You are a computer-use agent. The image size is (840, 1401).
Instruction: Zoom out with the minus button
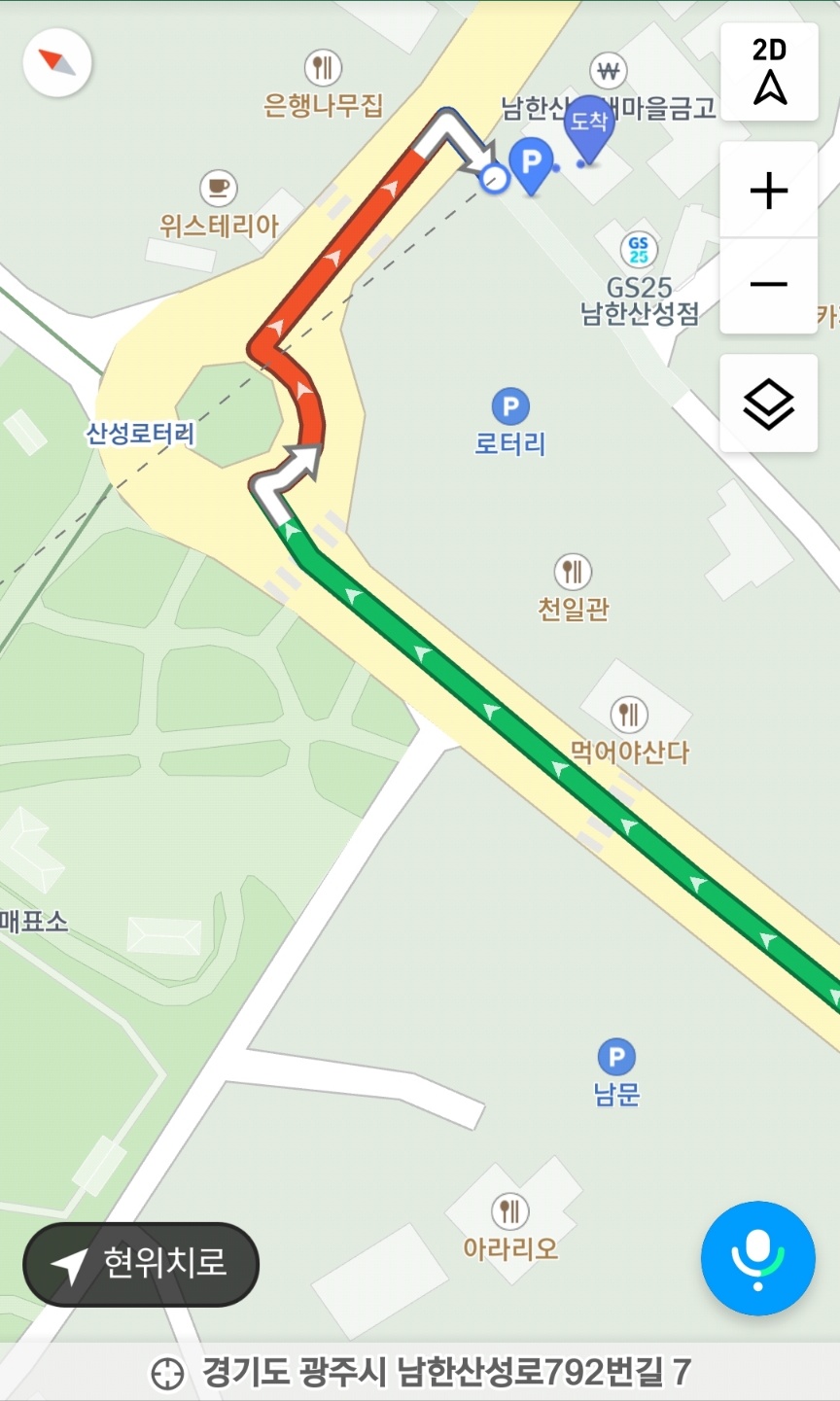pos(769,285)
